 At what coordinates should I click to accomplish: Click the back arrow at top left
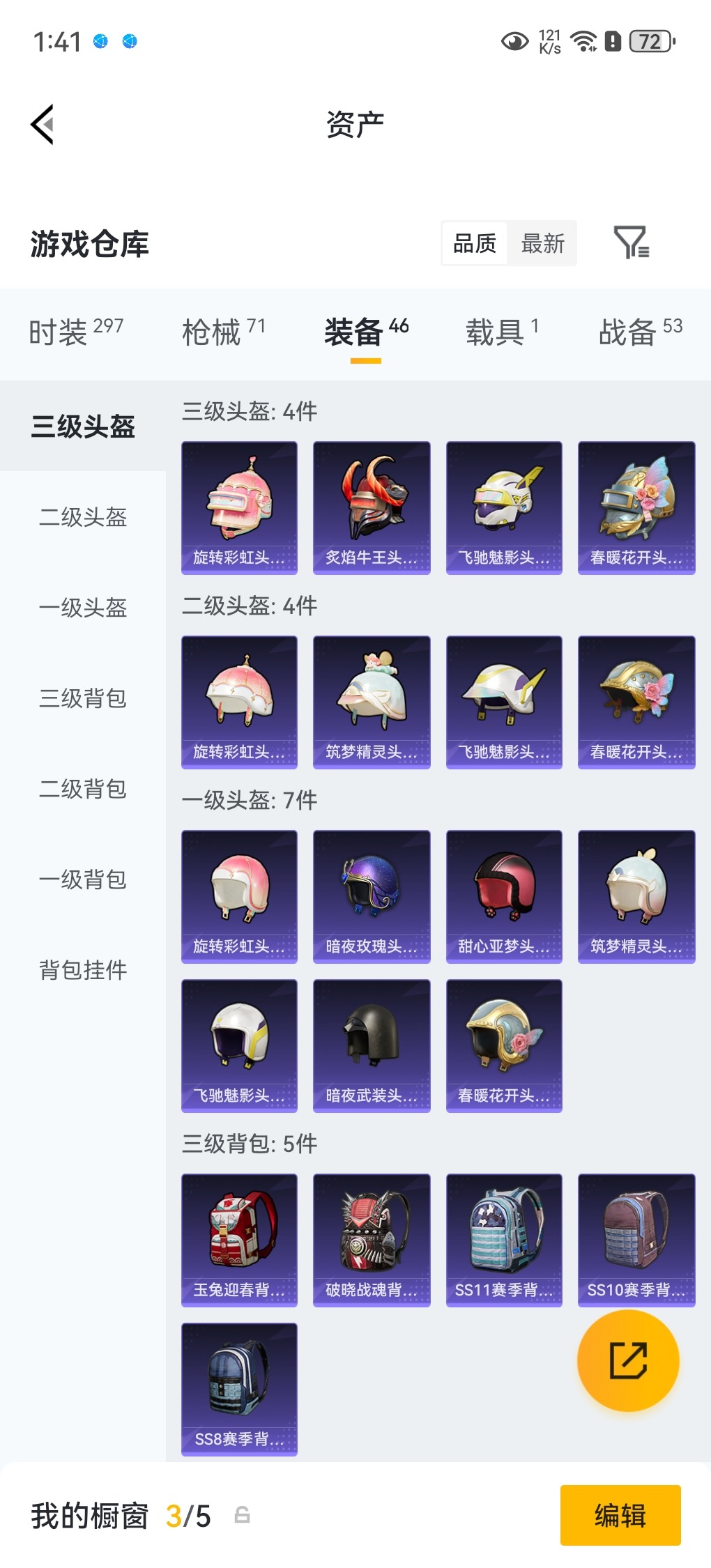click(42, 123)
